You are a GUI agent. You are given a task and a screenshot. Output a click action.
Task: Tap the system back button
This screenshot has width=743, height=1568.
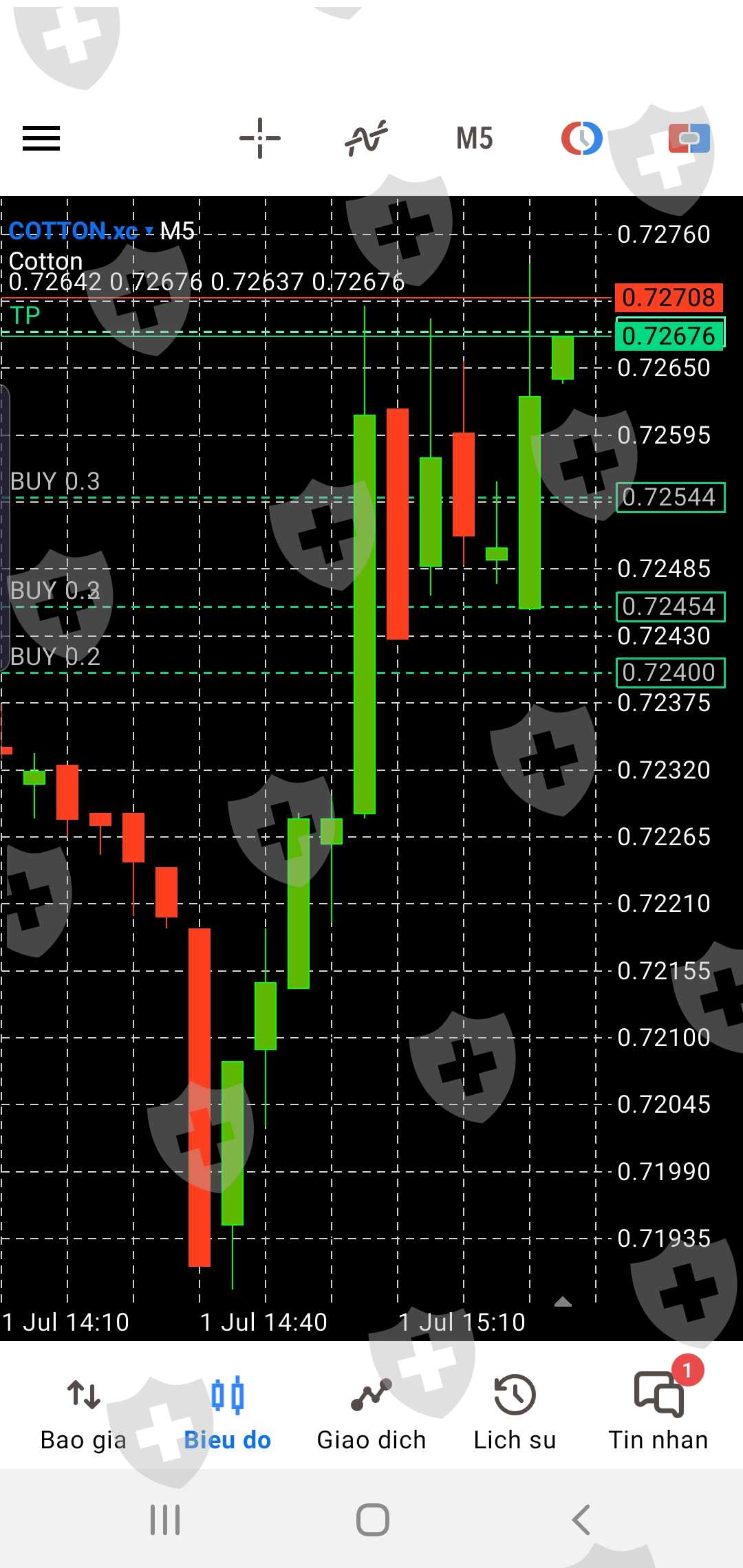click(581, 1520)
